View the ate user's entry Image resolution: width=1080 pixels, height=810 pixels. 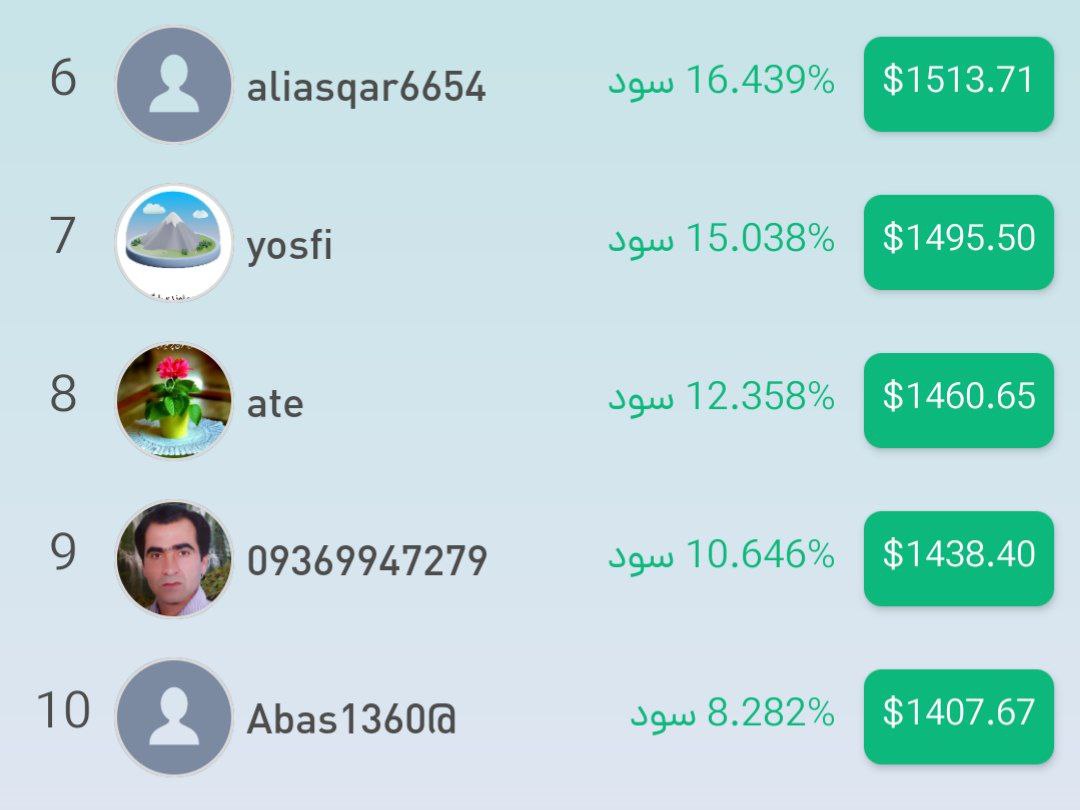[x=275, y=403]
